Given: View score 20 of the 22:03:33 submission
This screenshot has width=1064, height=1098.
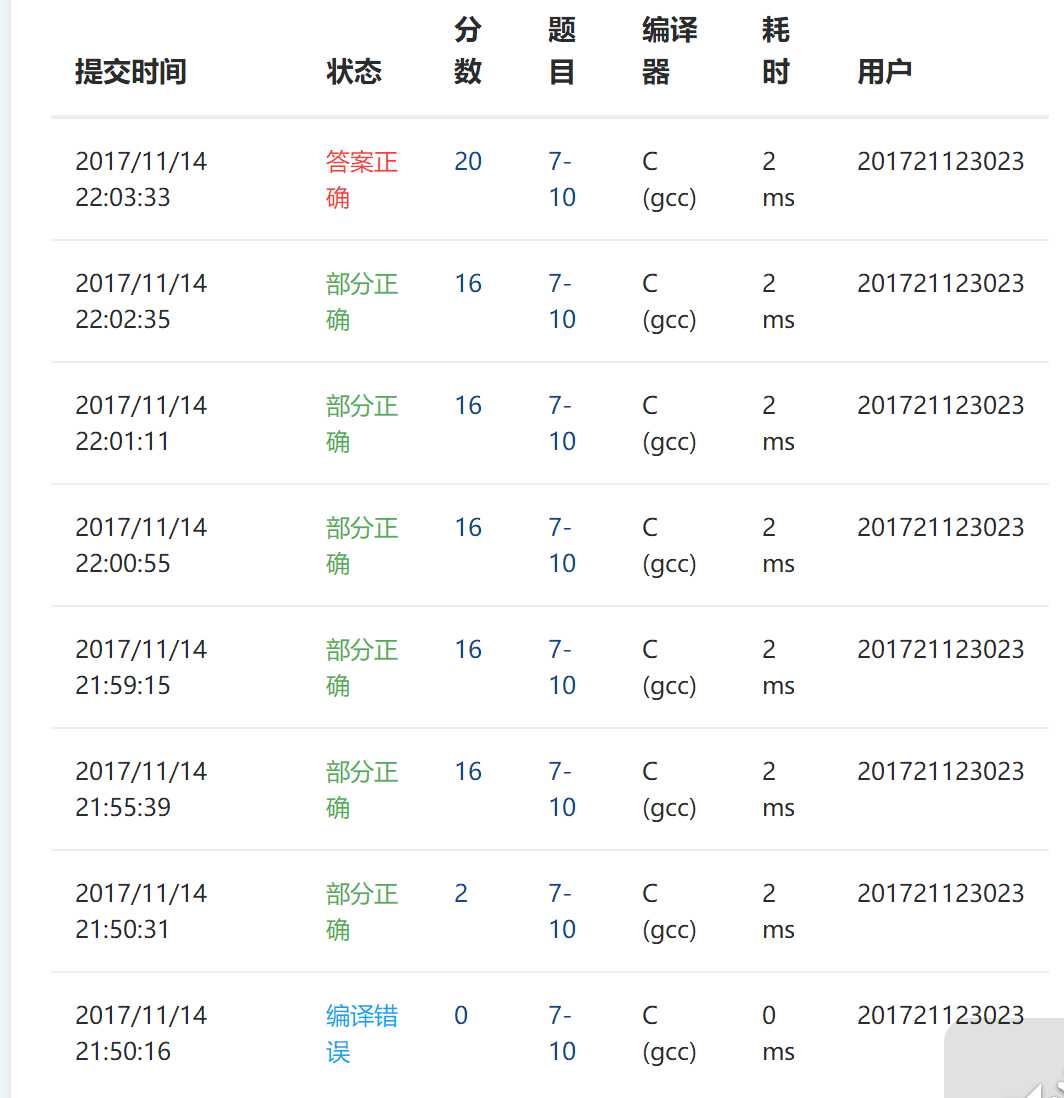Looking at the screenshot, I should [468, 161].
